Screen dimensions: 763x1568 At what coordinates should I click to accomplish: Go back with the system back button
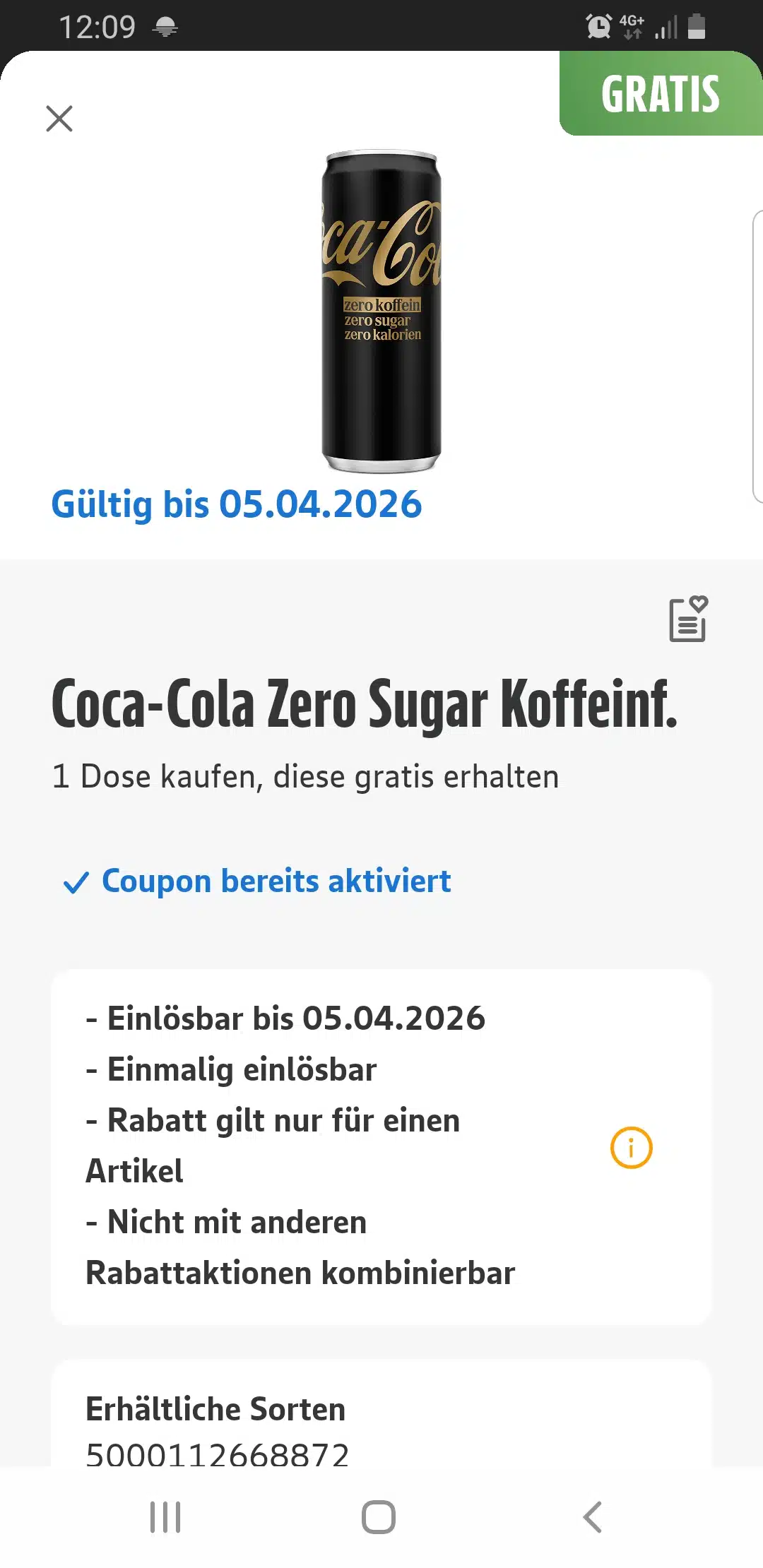coord(592,1517)
